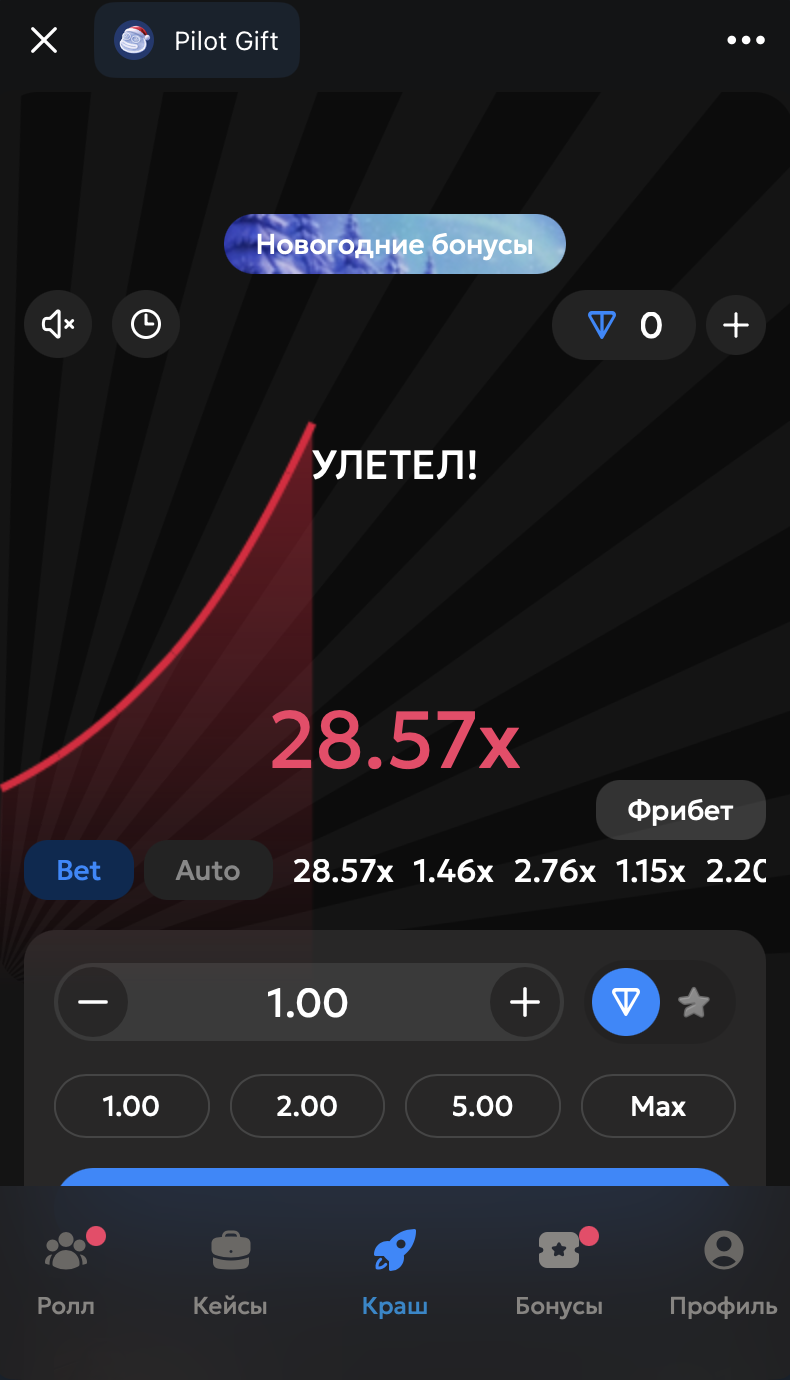This screenshot has width=790, height=1380.
Task: Switch to the Бонусы tab
Action: click(x=559, y=1272)
